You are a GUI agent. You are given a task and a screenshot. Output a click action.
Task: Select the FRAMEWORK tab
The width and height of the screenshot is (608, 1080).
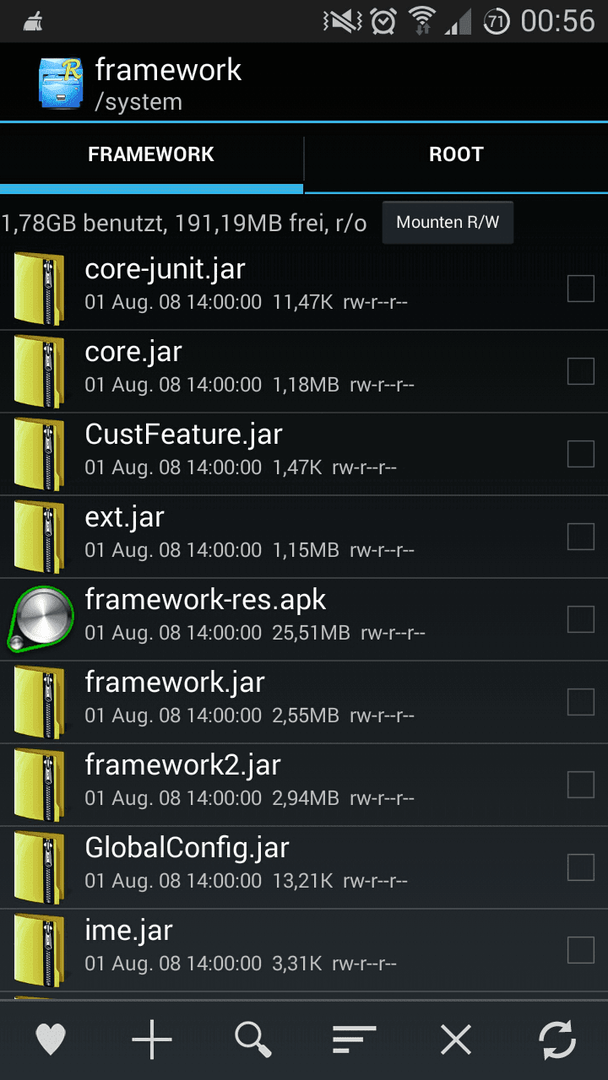click(151, 155)
